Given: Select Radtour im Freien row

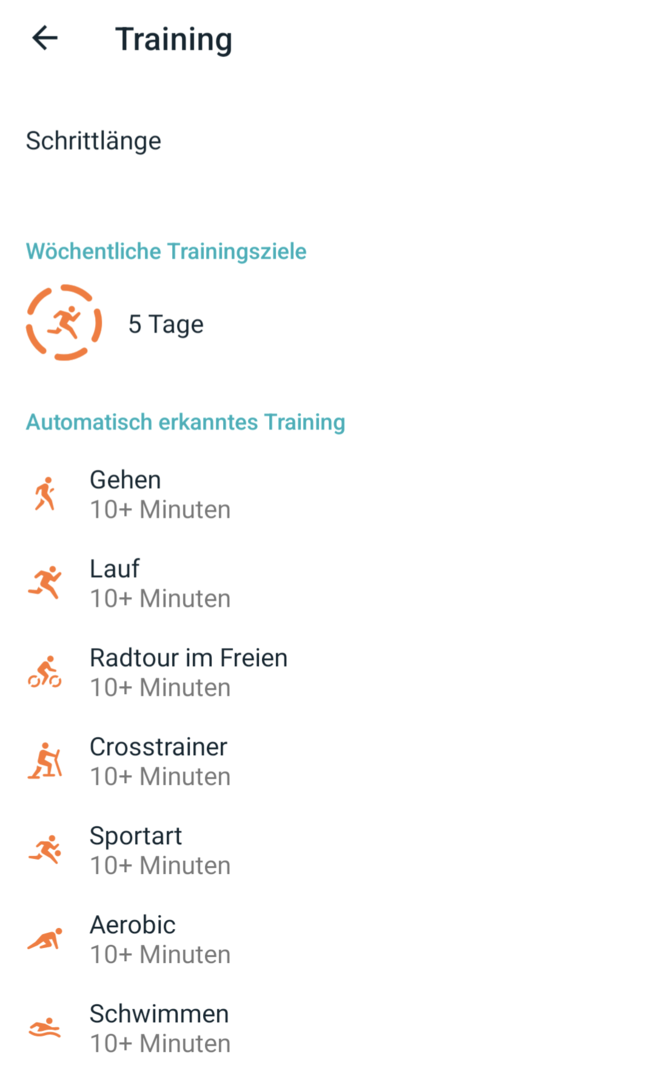Looking at the screenshot, I should coord(188,672).
